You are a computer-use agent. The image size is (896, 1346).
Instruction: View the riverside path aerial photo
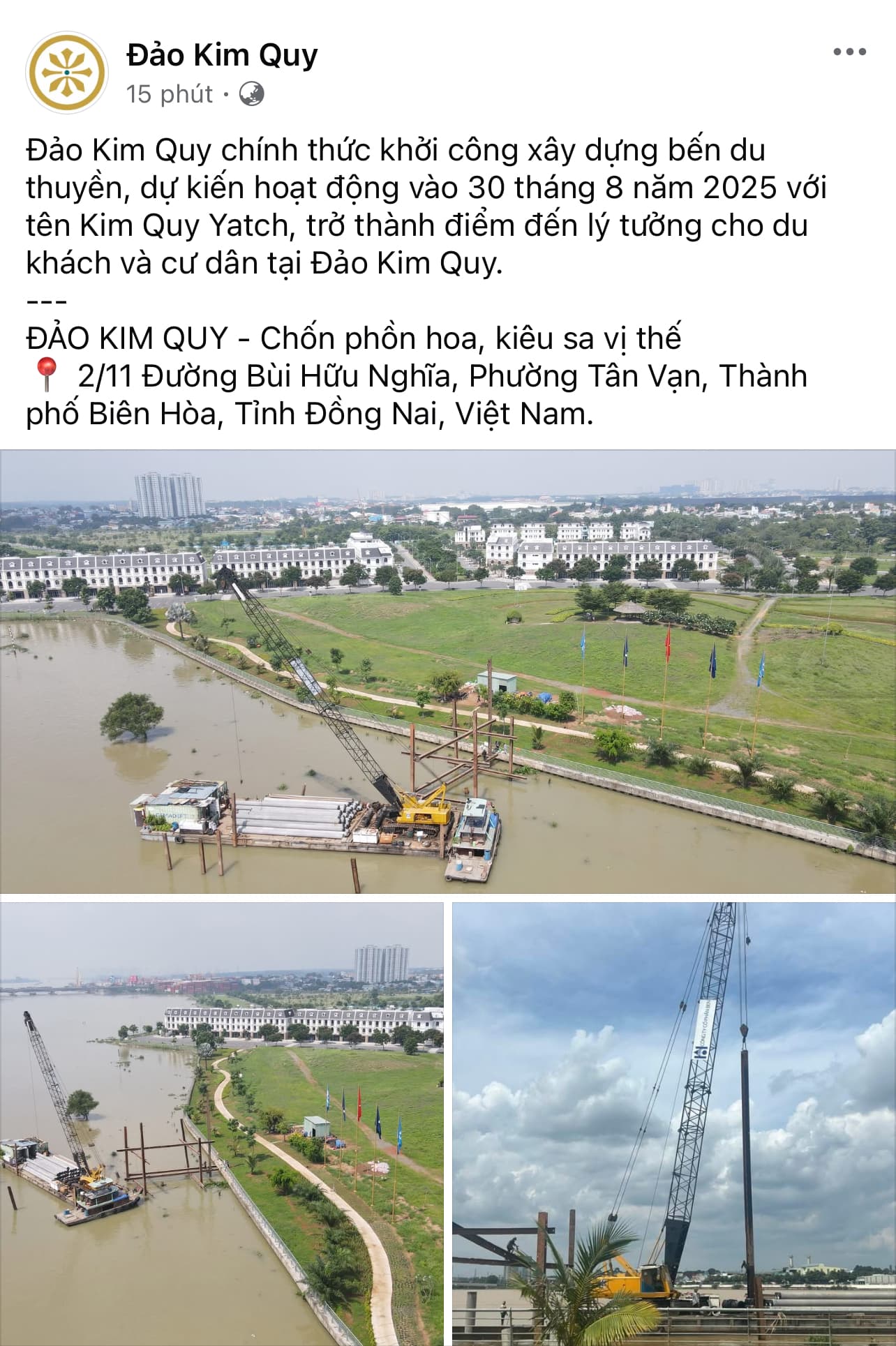[221, 1123]
